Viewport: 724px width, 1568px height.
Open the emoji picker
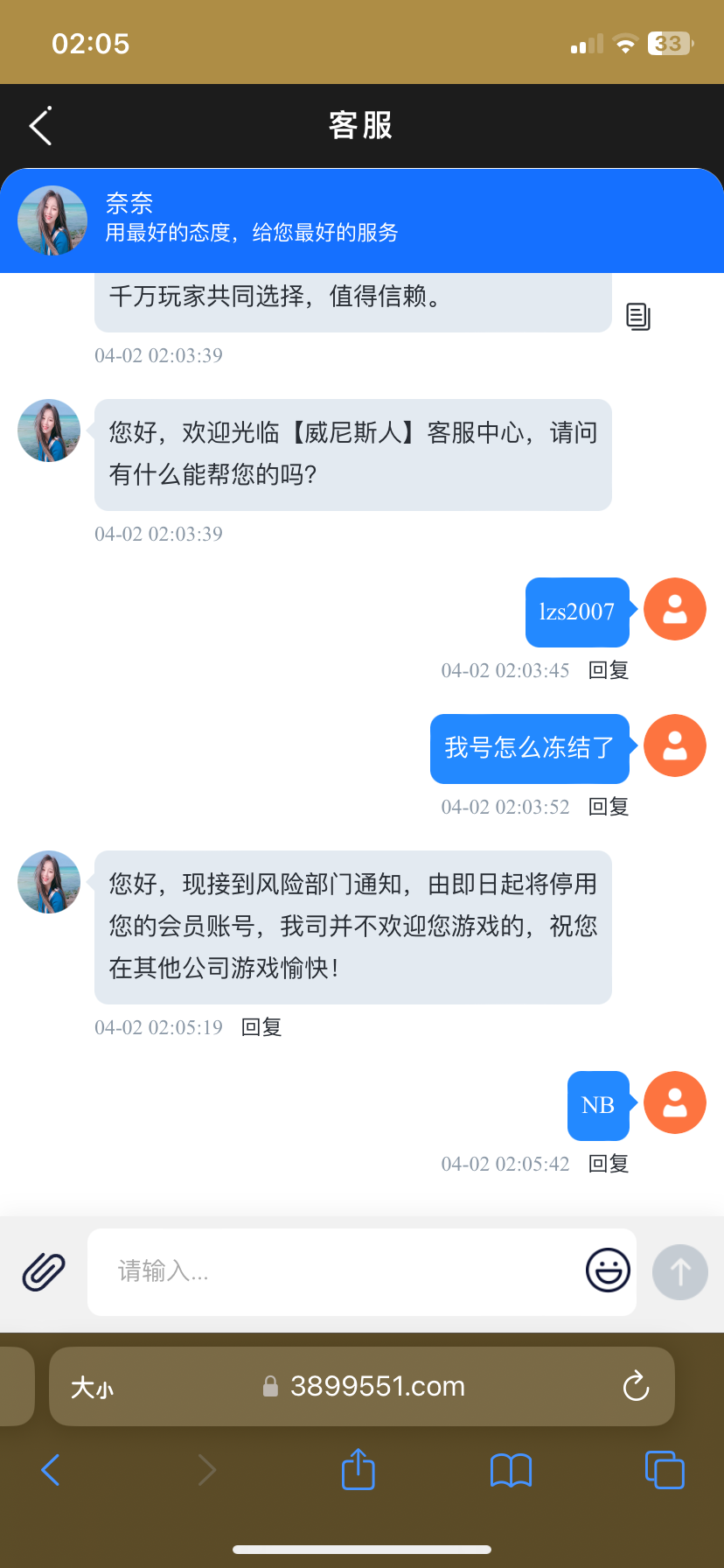point(608,1270)
